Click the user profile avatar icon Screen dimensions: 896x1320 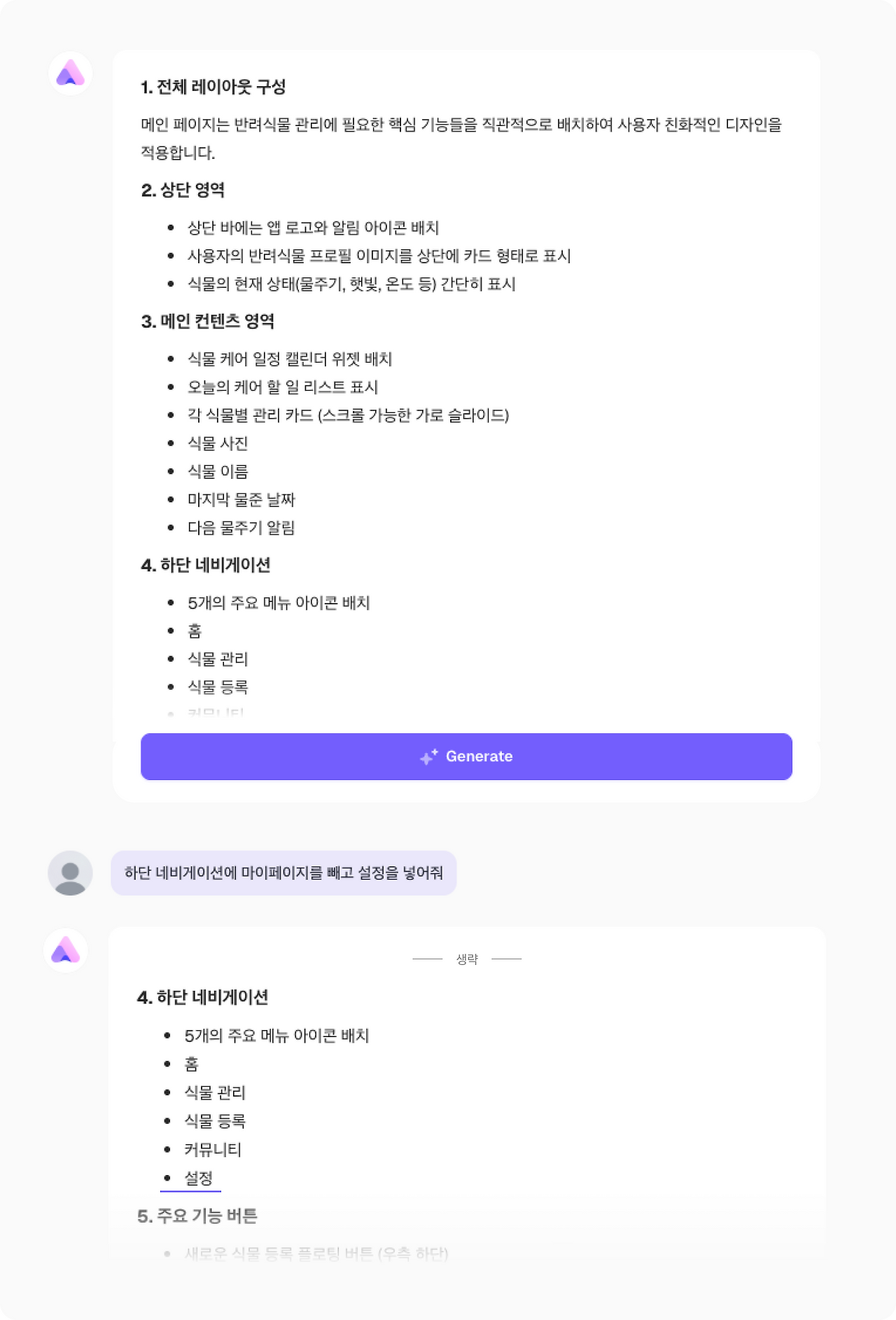point(69,873)
